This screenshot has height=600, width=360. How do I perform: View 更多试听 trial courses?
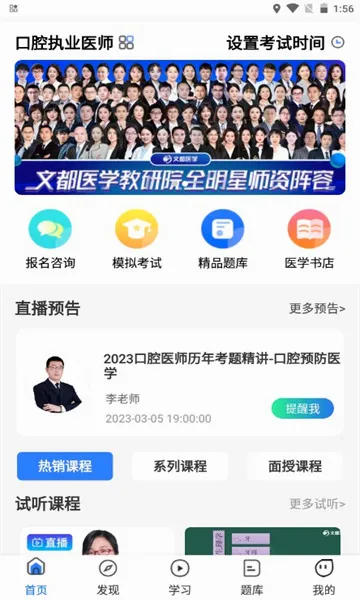(x=317, y=504)
